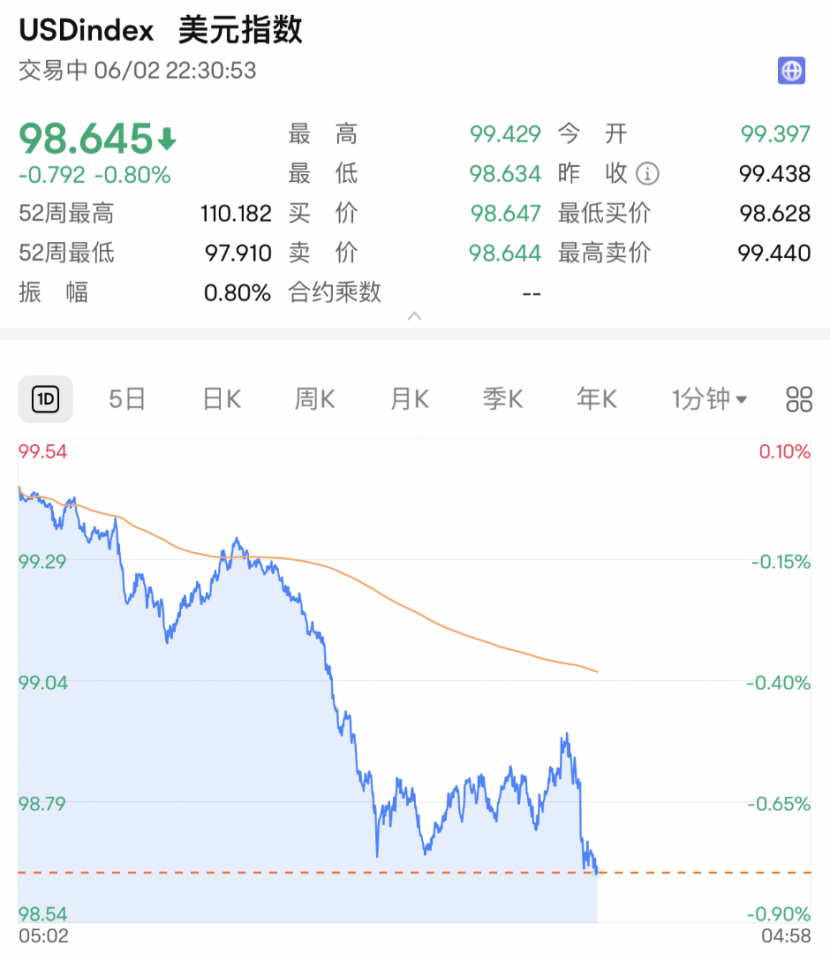
Task: Display the 年K yearly chart
Action: pos(596,400)
